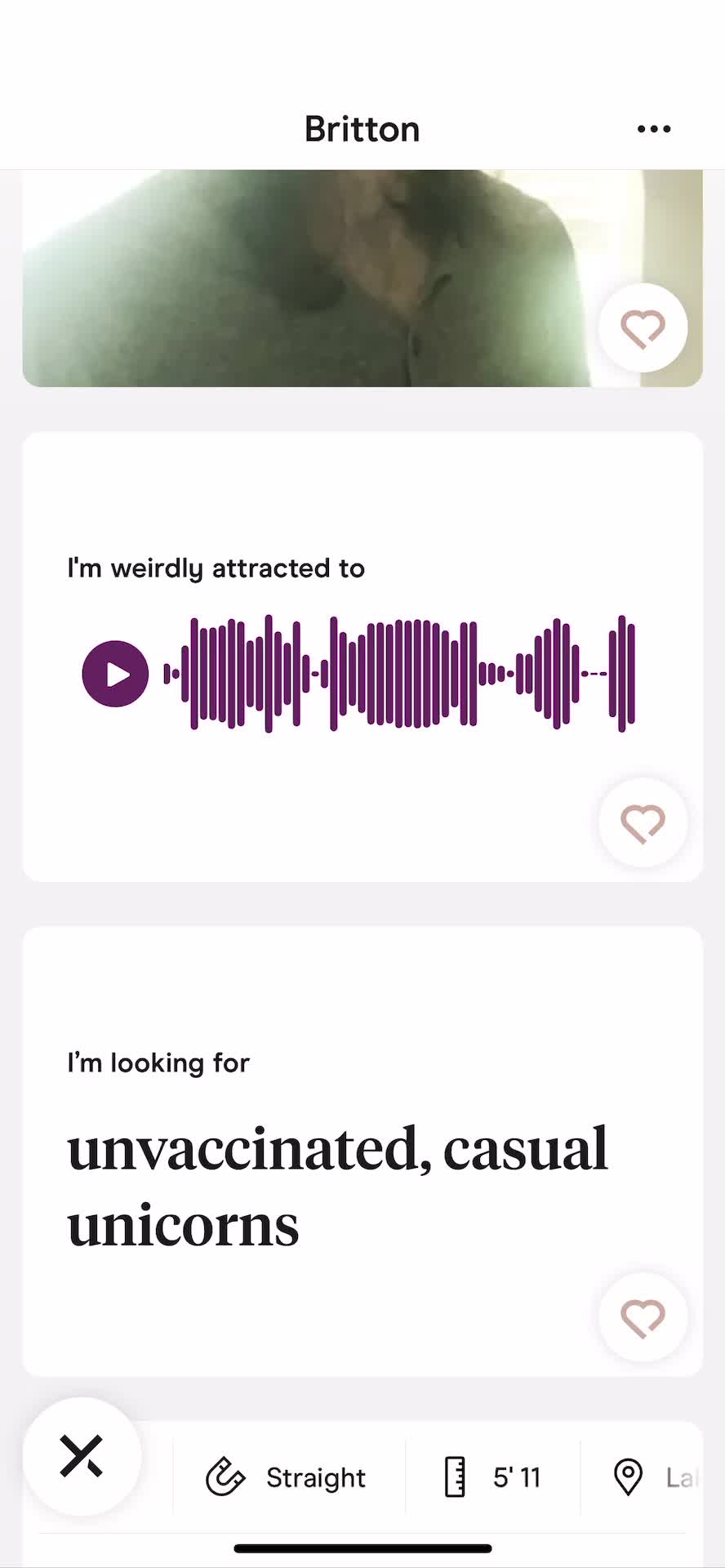Like the "I'm looking for" prompt answer
Screen dimensions: 725x1568
tap(643, 1317)
